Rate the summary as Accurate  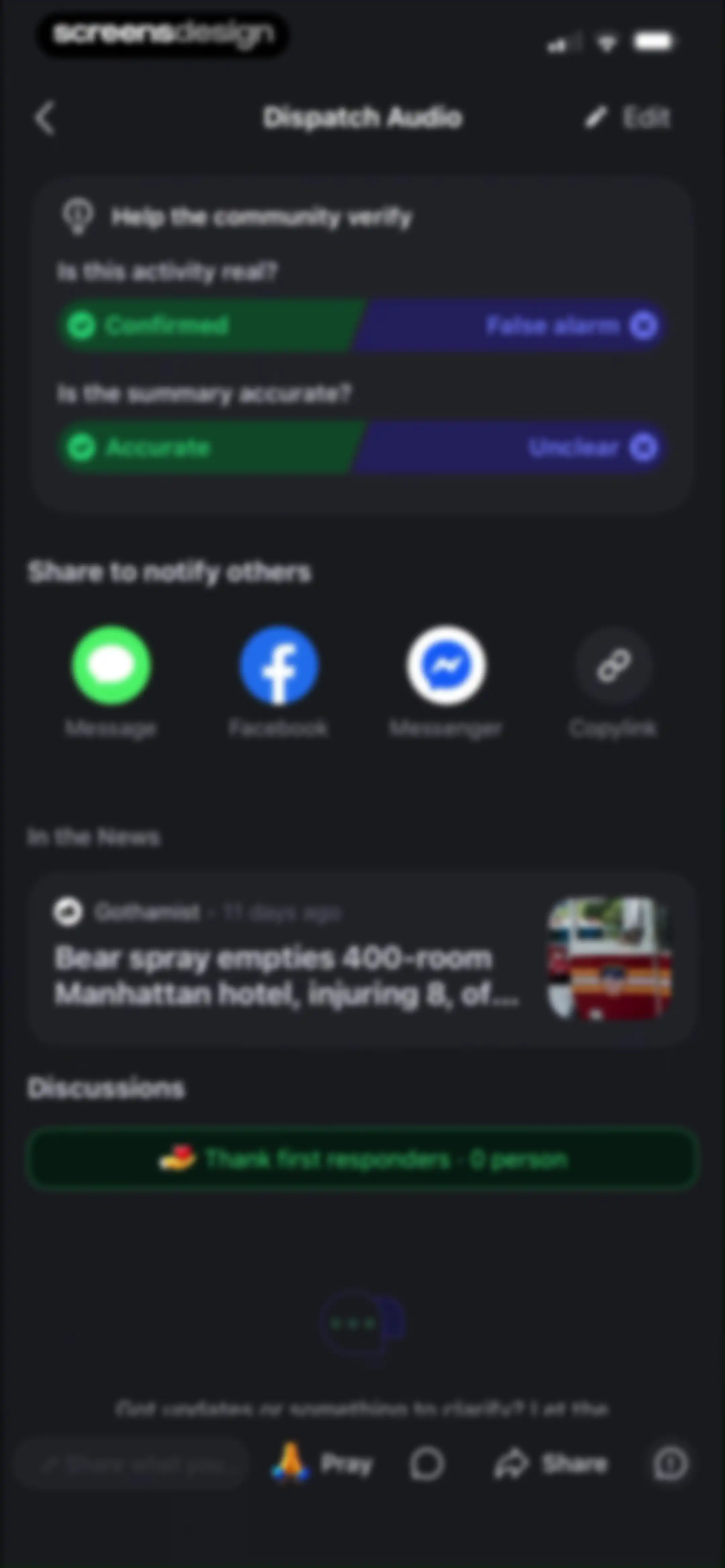[x=210, y=447]
